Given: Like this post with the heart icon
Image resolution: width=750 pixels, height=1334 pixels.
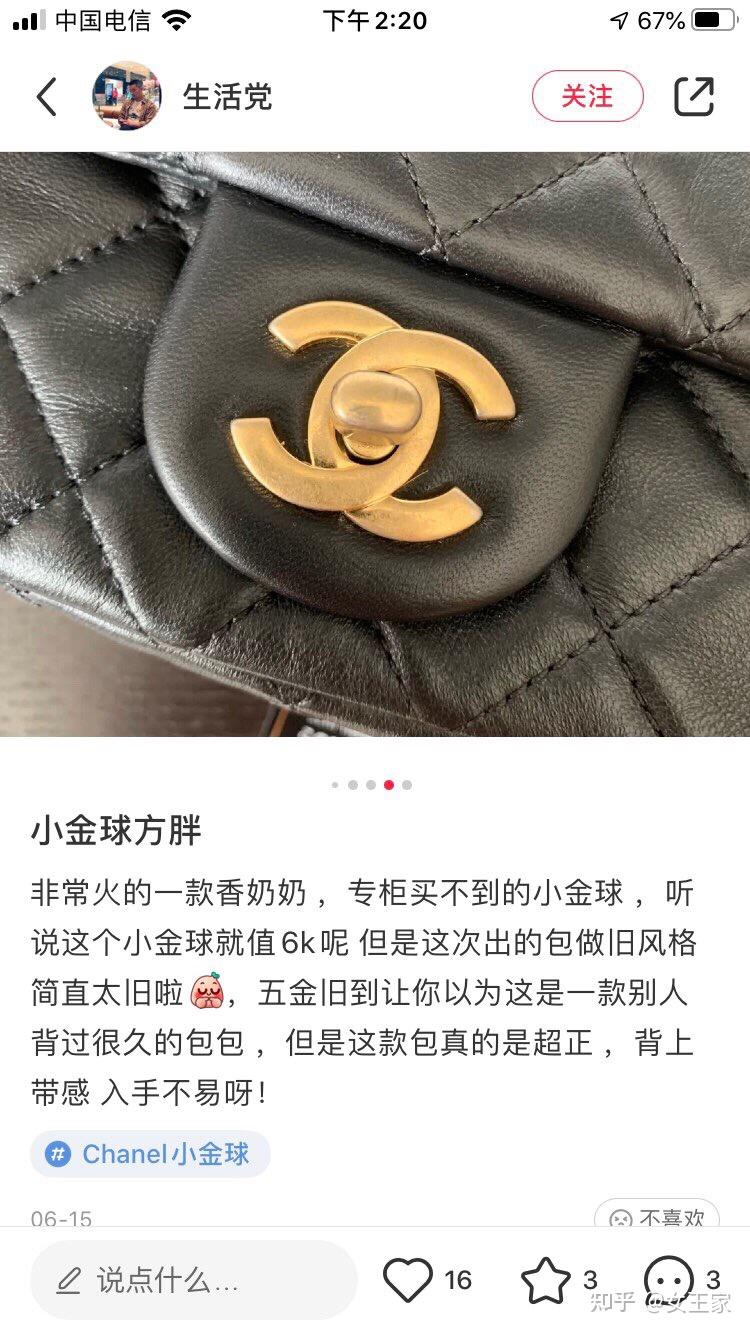Looking at the screenshot, I should click(408, 1279).
